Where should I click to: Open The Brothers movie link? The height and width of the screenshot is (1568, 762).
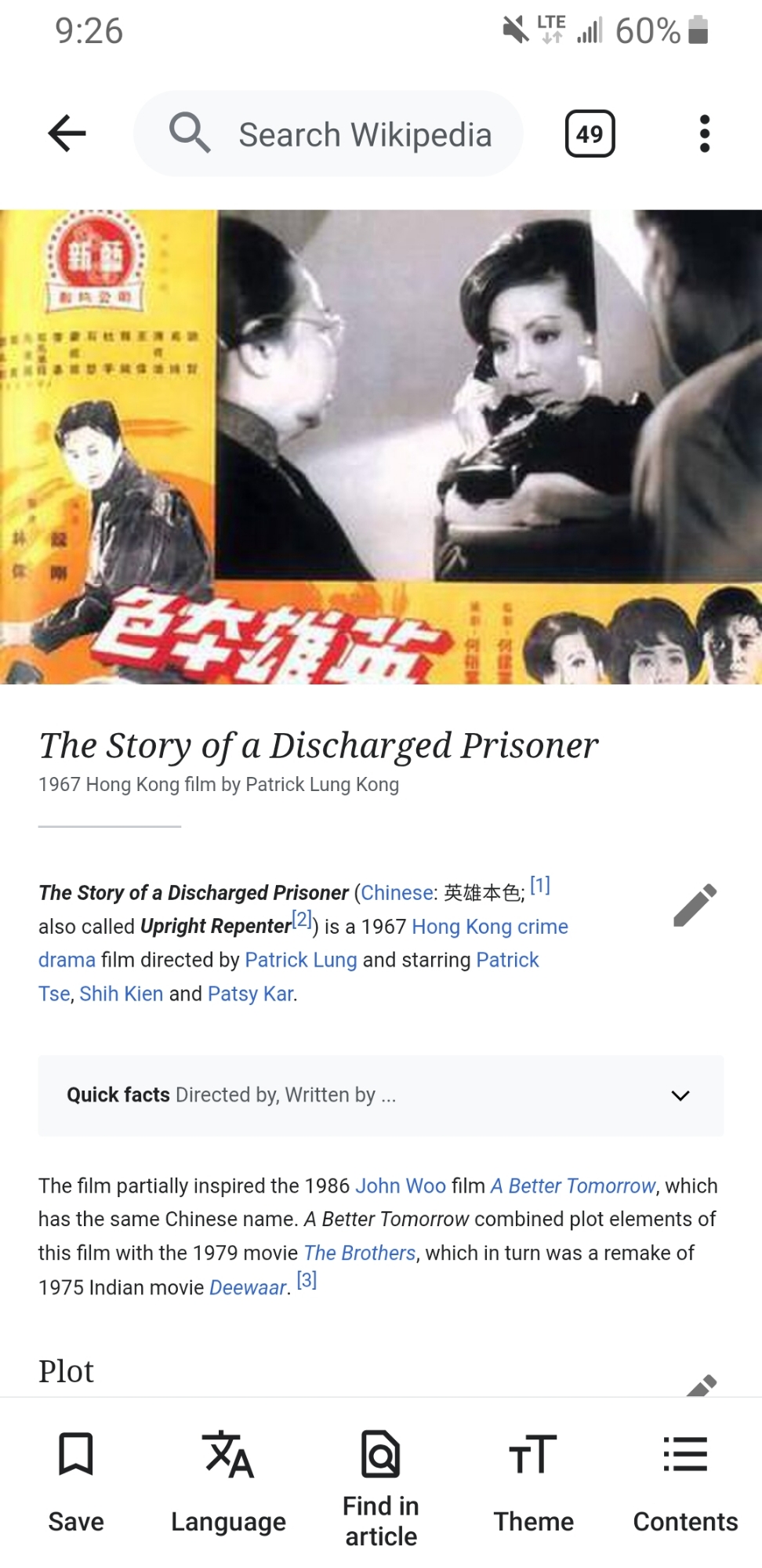click(359, 1254)
